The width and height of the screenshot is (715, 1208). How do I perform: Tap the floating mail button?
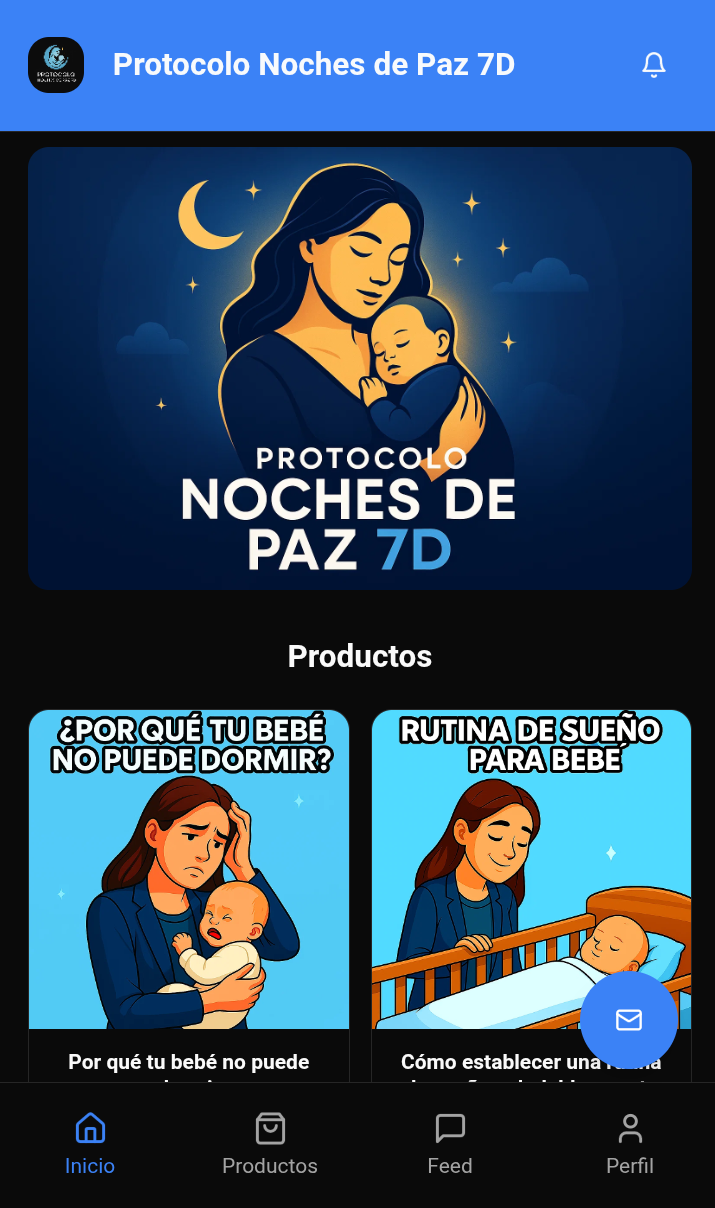click(629, 1020)
